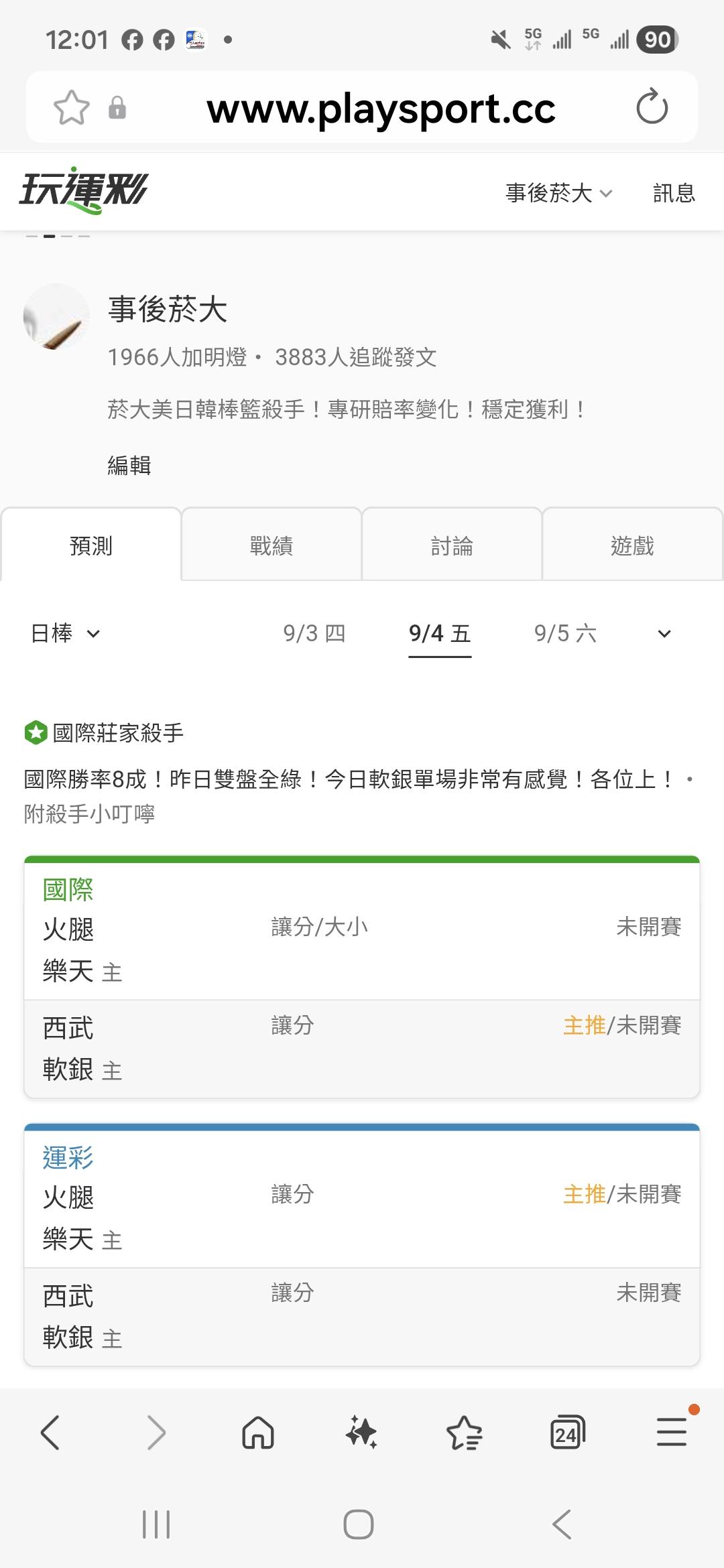Viewport: 724px width, 1568px height.
Task: Open browser bookmarks list
Action: tap(464, 1433)
